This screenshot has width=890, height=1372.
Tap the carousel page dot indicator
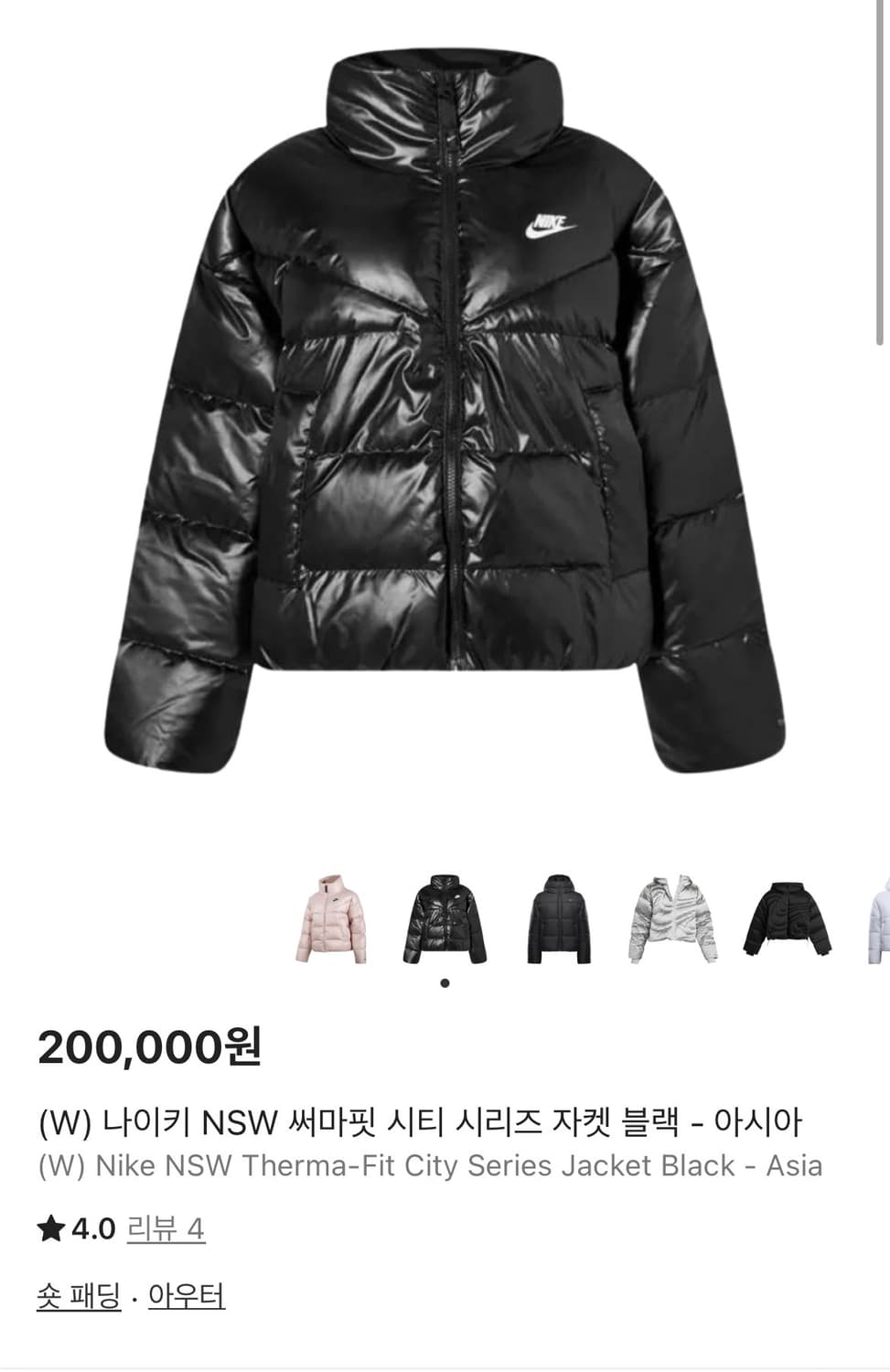(x=445, y=981)
